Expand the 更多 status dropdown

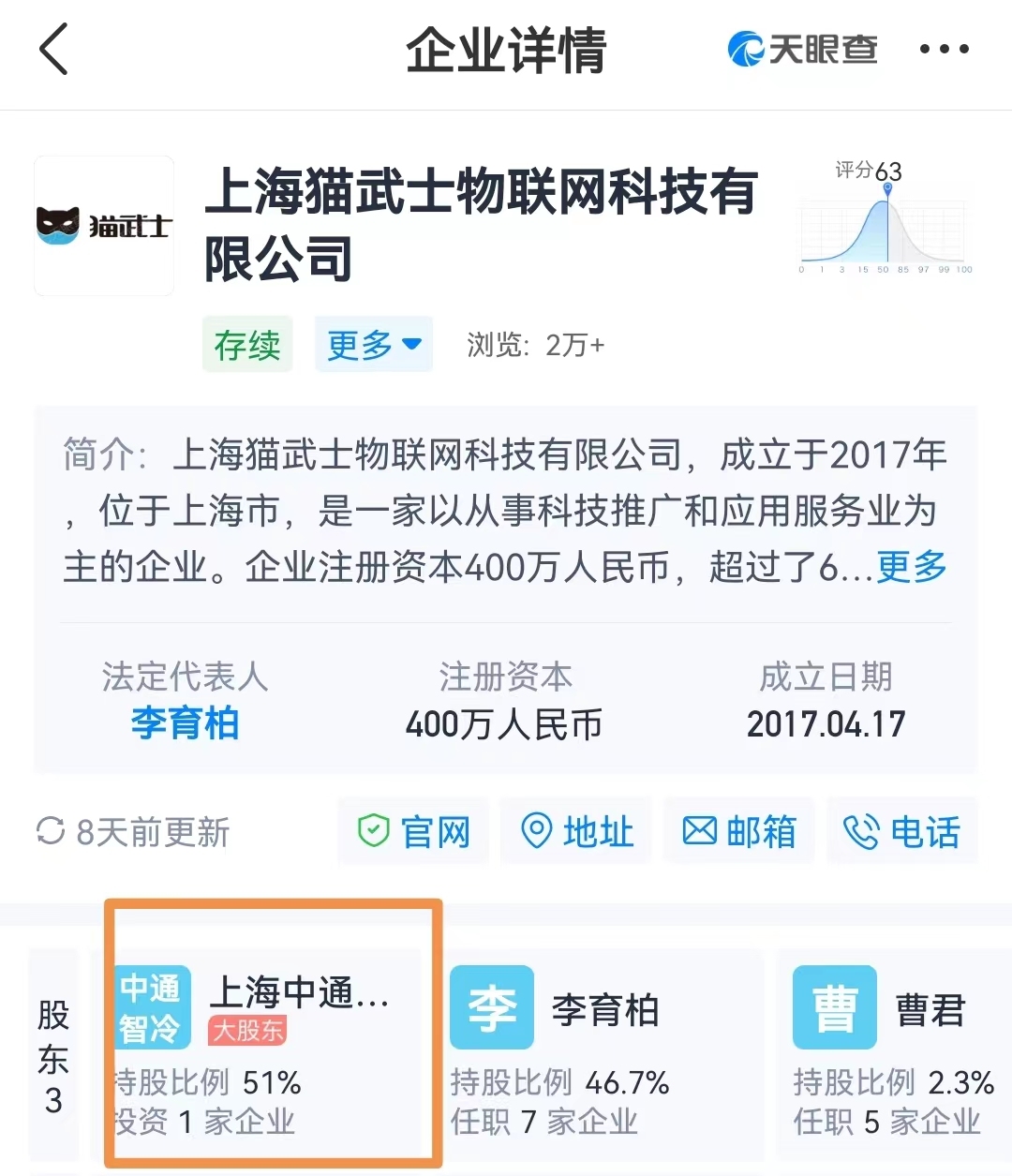tap(373, 345)
